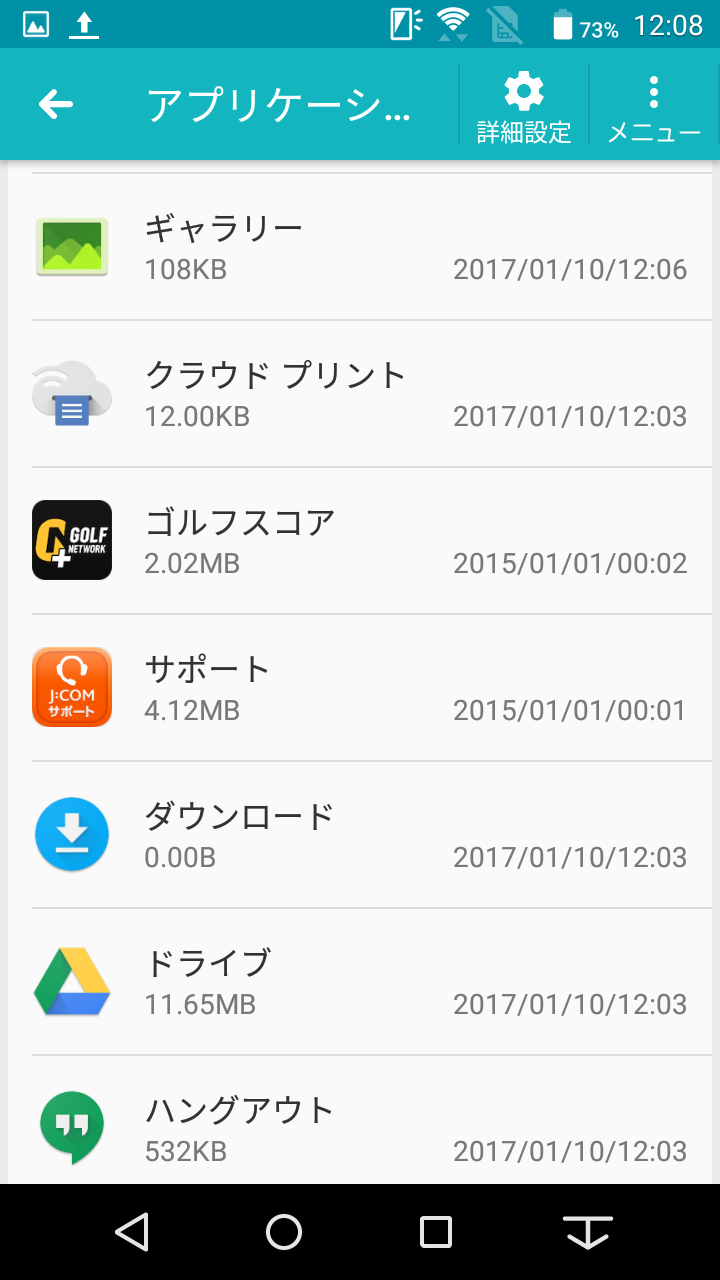This screenshot has width=720, height=1280.
Task: Open recent apps from navigation bar
Action: tap(436, 1232)
